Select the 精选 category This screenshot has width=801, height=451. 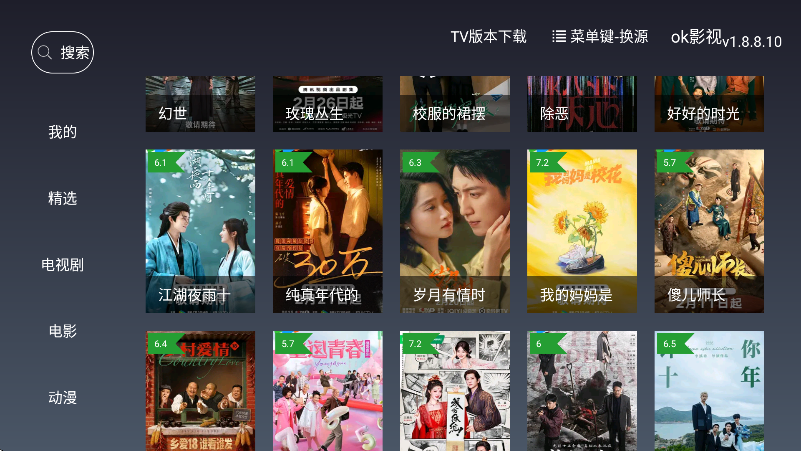coord(62,198)
